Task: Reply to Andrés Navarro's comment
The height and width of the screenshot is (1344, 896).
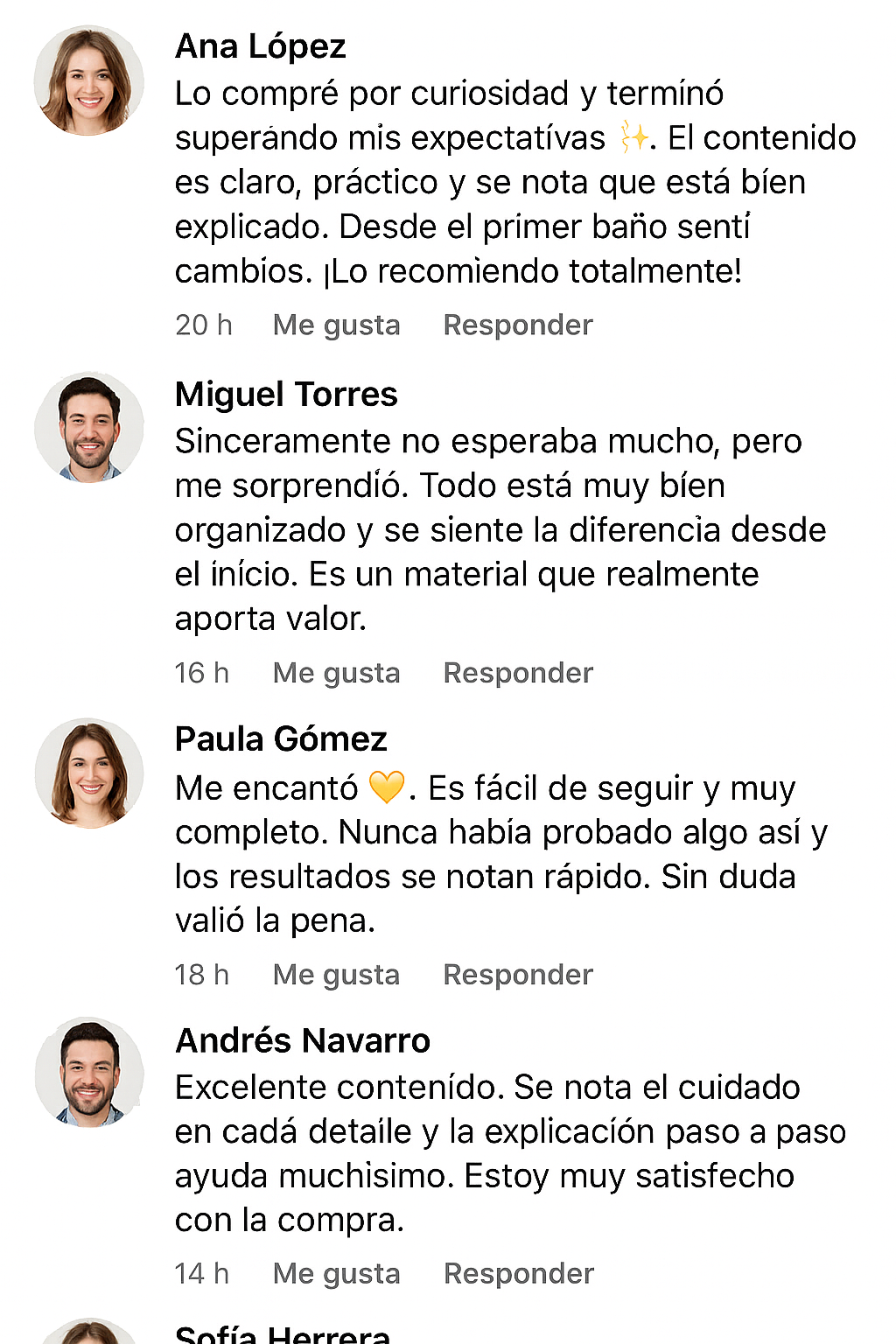Action: (x=519, y=1274)
